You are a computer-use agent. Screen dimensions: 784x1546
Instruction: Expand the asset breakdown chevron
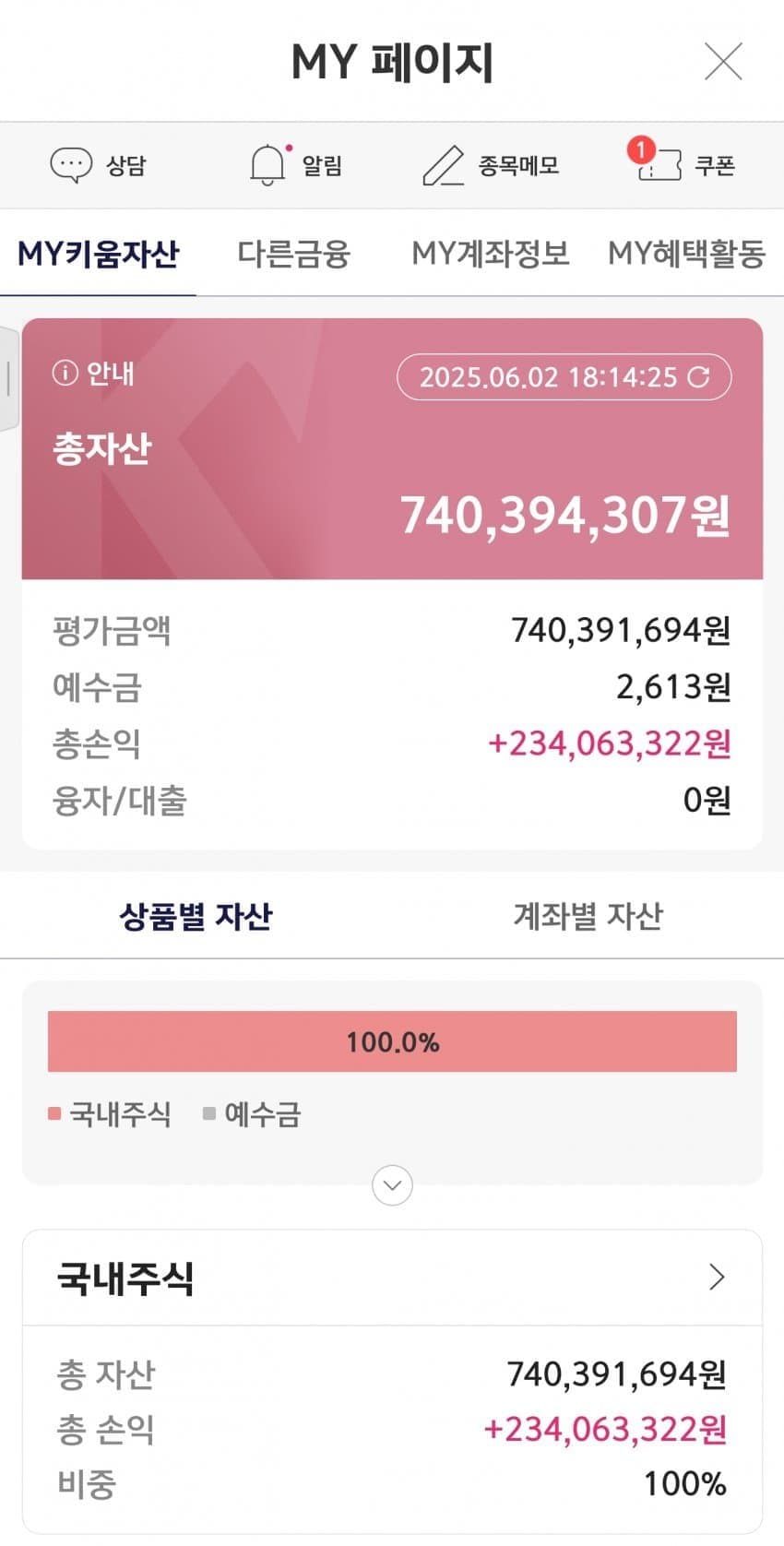392,1185
